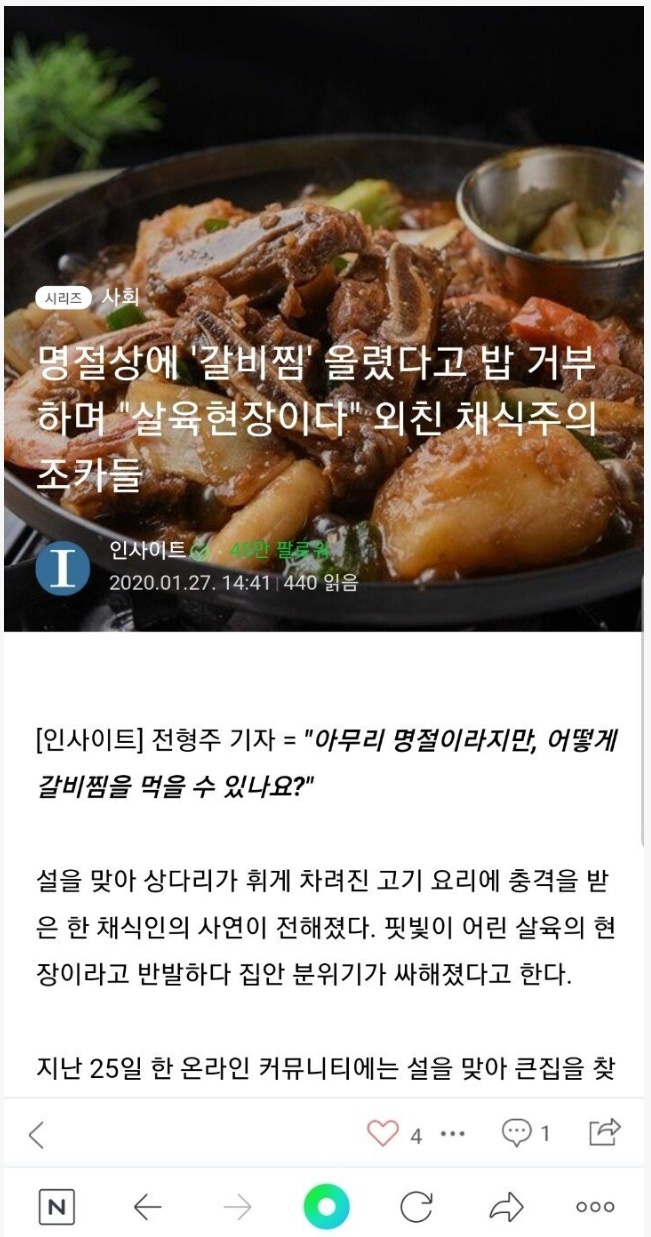Open the comments bubble

[x=516, y=1132]
